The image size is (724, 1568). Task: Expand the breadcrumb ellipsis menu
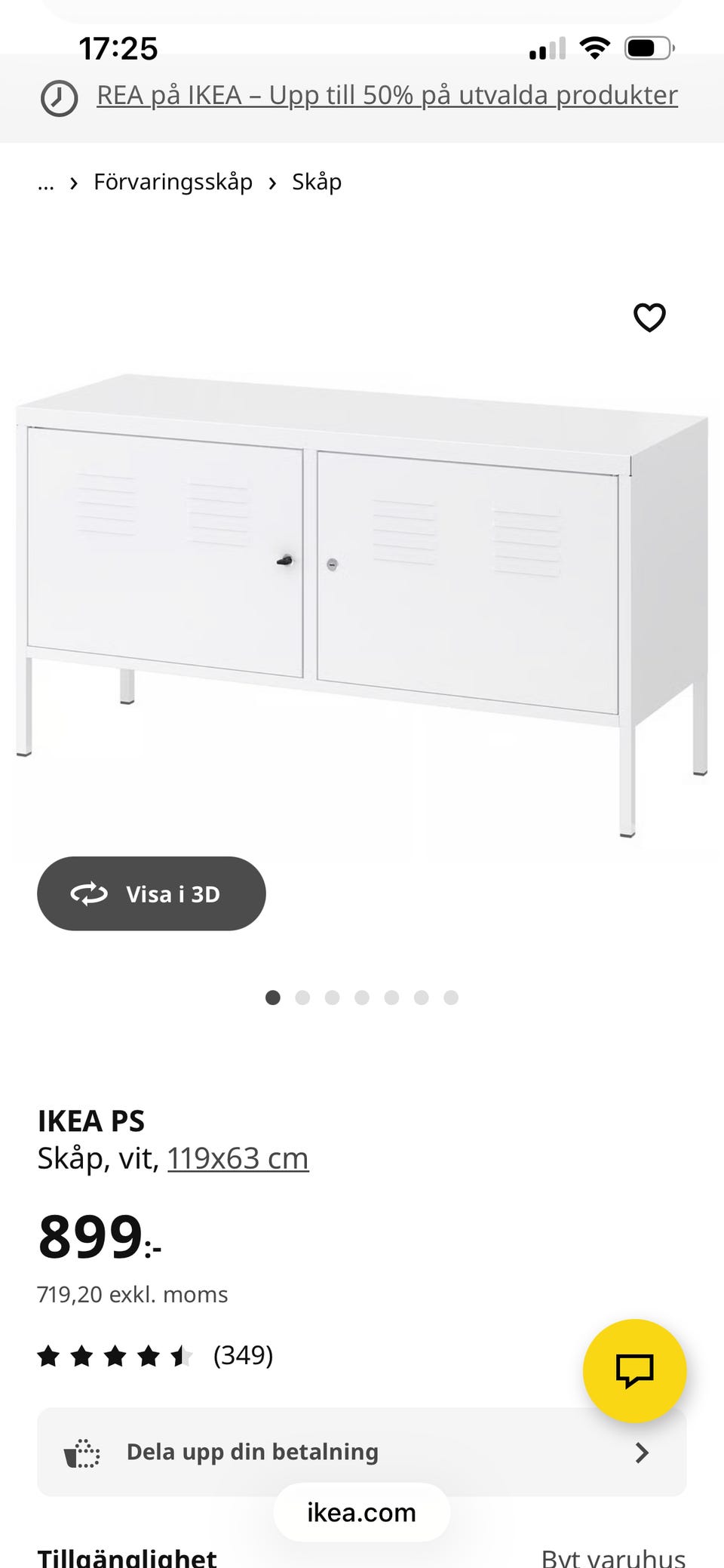pyautogui.click(x=46, y=183)
